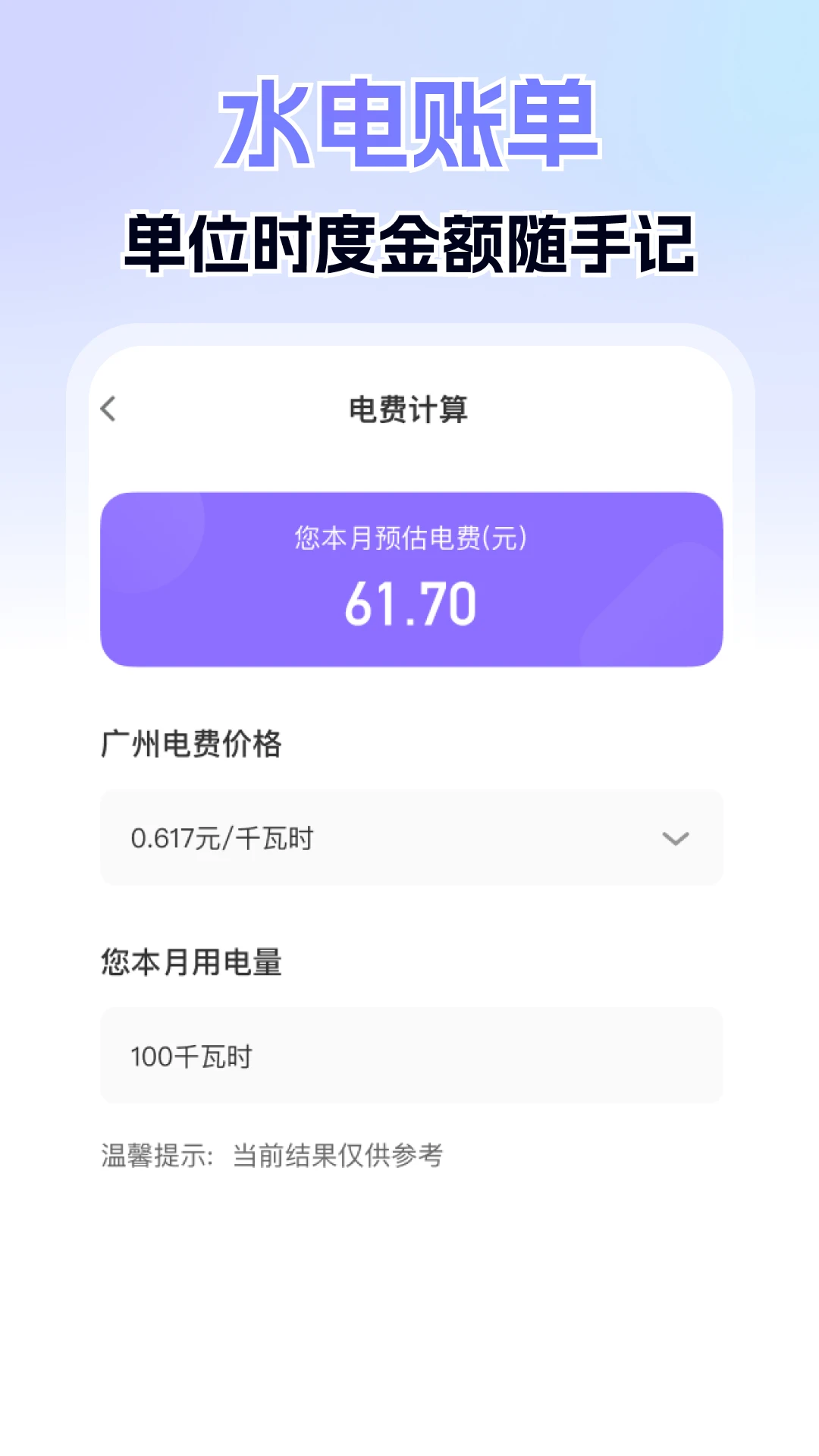Tap the 61.70 estimated electricity fee value
The height and width of the screenshot is (1456, 819).
pos(409,604)
